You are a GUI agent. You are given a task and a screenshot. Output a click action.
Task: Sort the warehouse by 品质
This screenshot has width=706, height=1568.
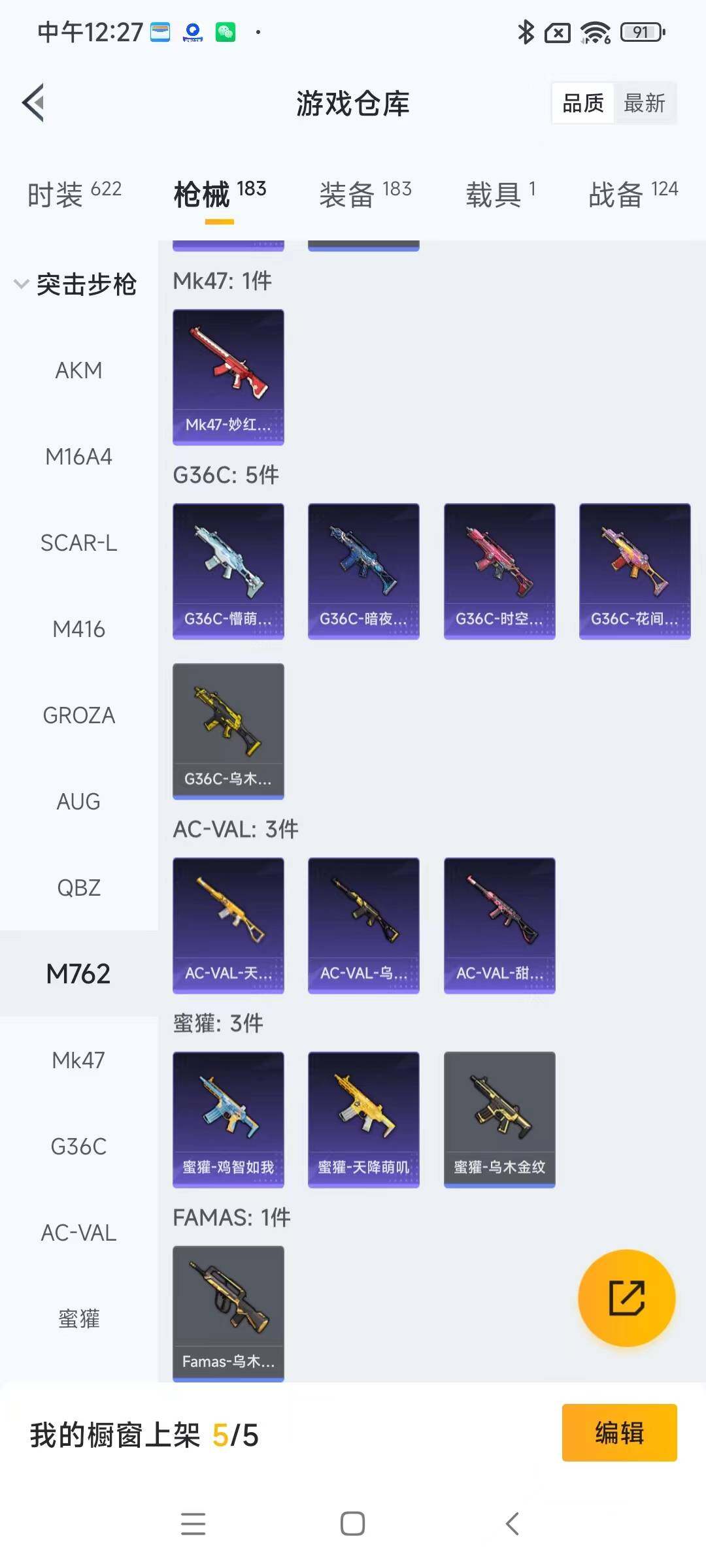pyautogui.click(x=583, y=103)
